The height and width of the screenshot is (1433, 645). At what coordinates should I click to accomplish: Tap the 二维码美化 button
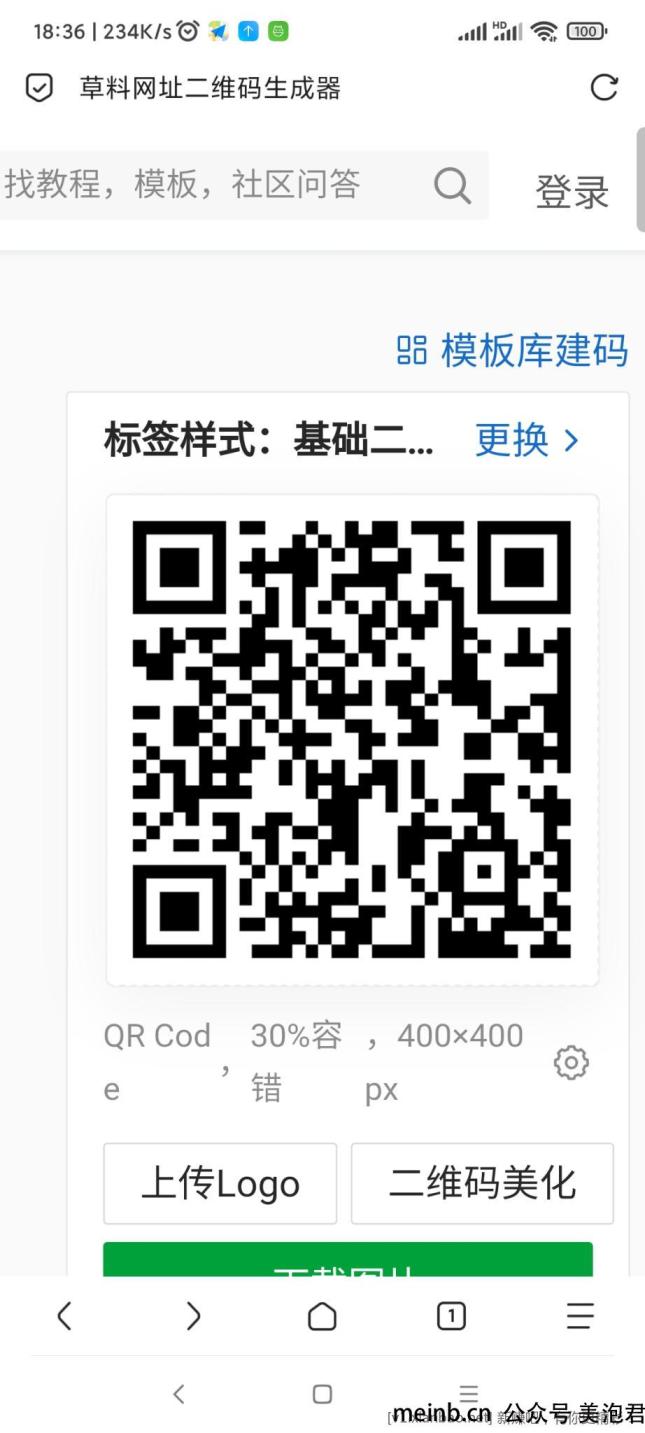pyautogui.click(x=482, y=1184)
